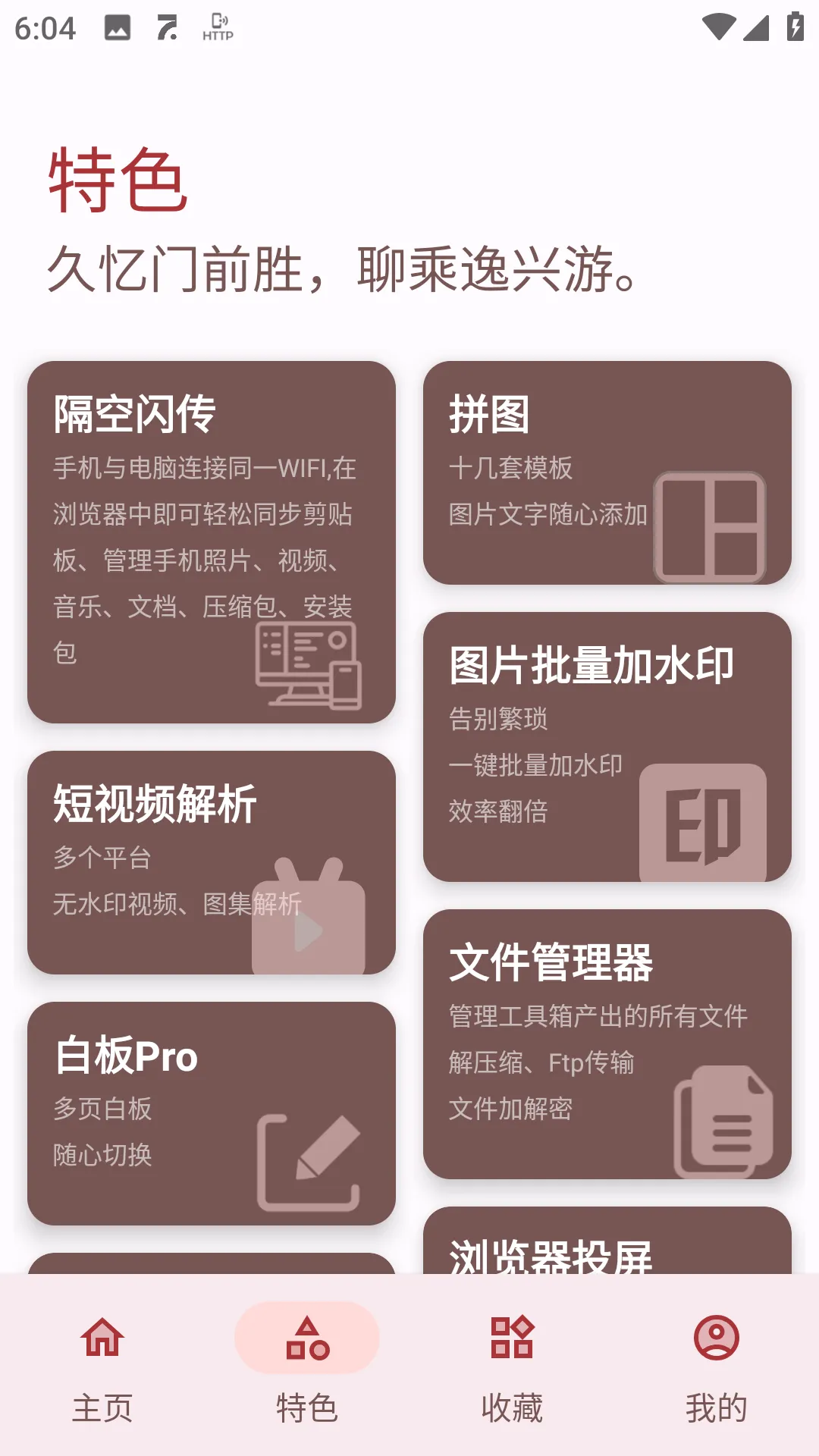Viewport: 819px width, 1456px height.
Task: Launch the 文件管理器 card
Action: click(x=607, y=1043)
